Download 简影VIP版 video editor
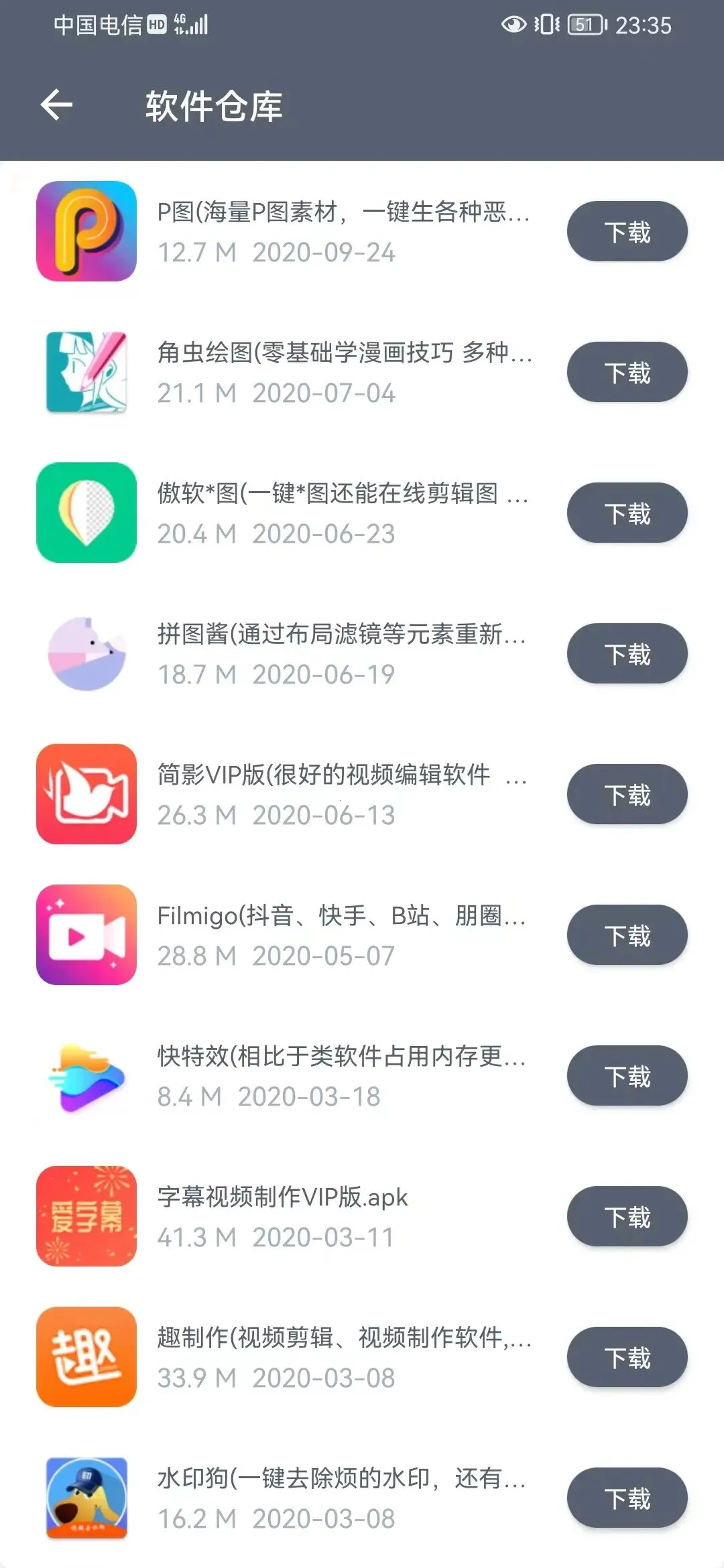Image resolution: width=724 pixels, height=1568 pixels. tap(627, 794)
